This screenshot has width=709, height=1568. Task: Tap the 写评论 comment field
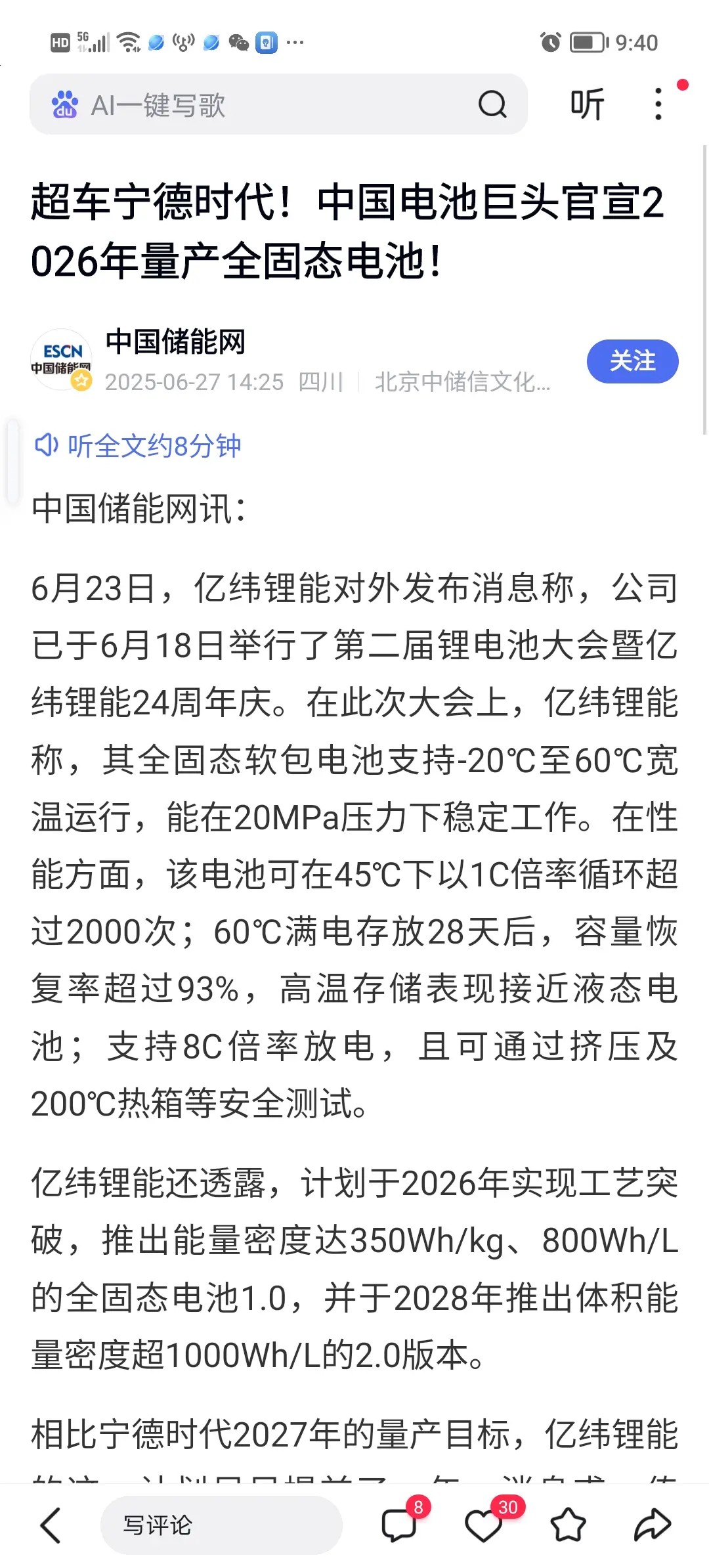(x=221, y=1525)
